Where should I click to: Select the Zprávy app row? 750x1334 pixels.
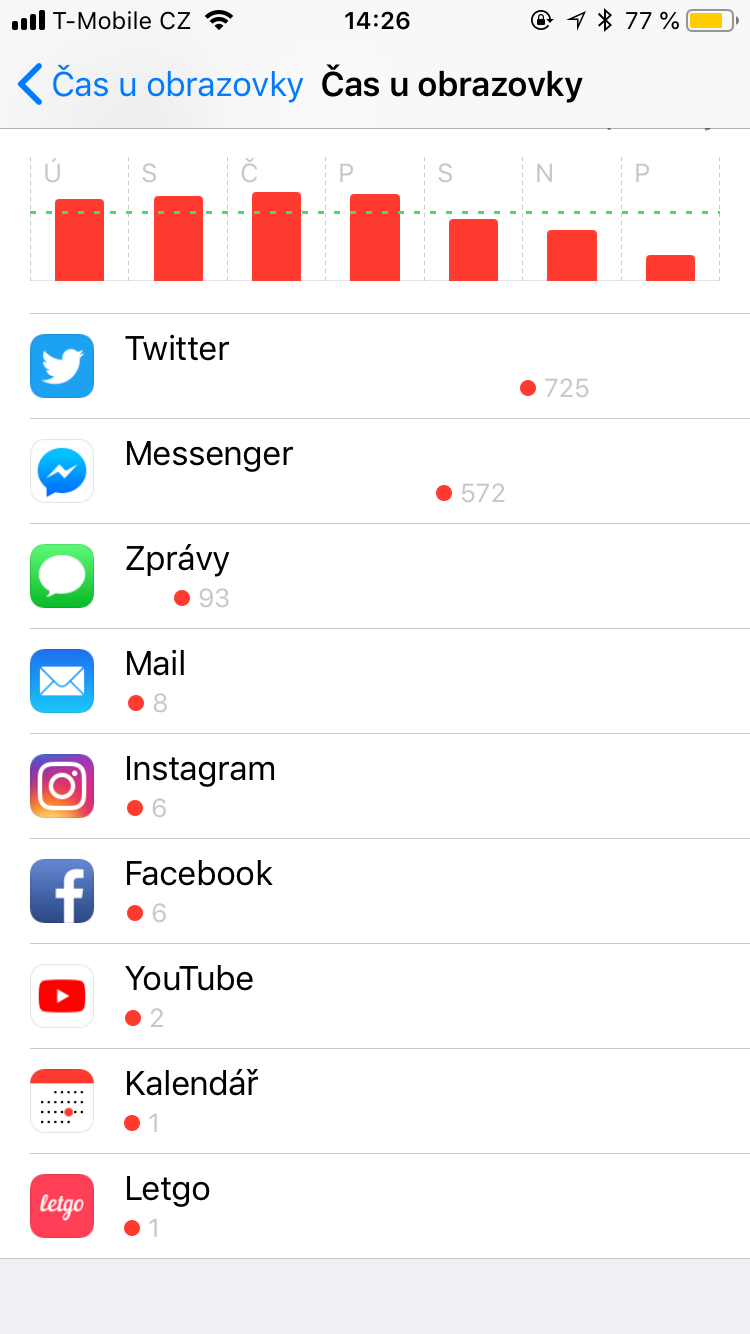click(375, 576)
